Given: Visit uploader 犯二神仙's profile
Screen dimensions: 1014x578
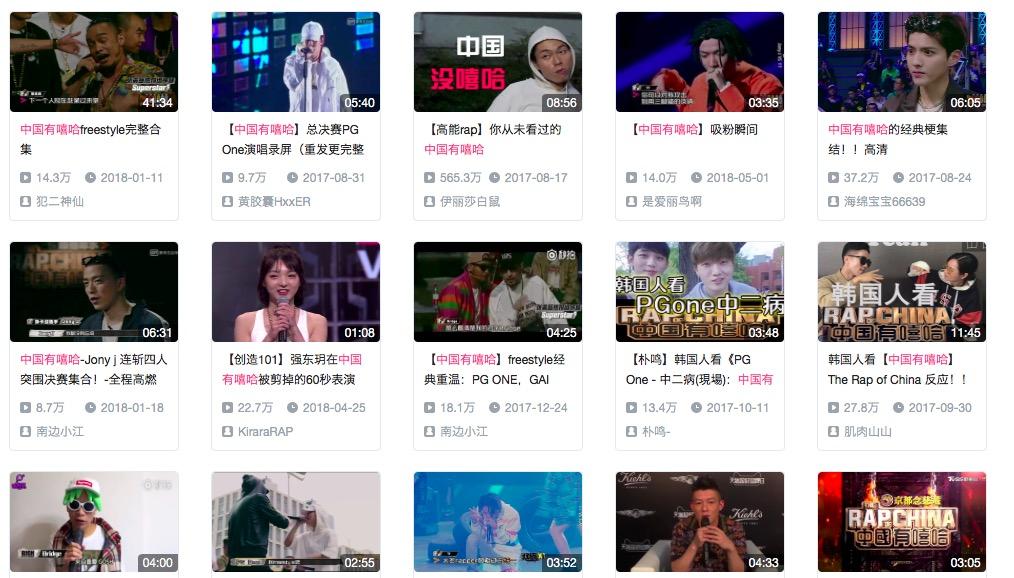Looking at the screenshot, I should 60,201.
